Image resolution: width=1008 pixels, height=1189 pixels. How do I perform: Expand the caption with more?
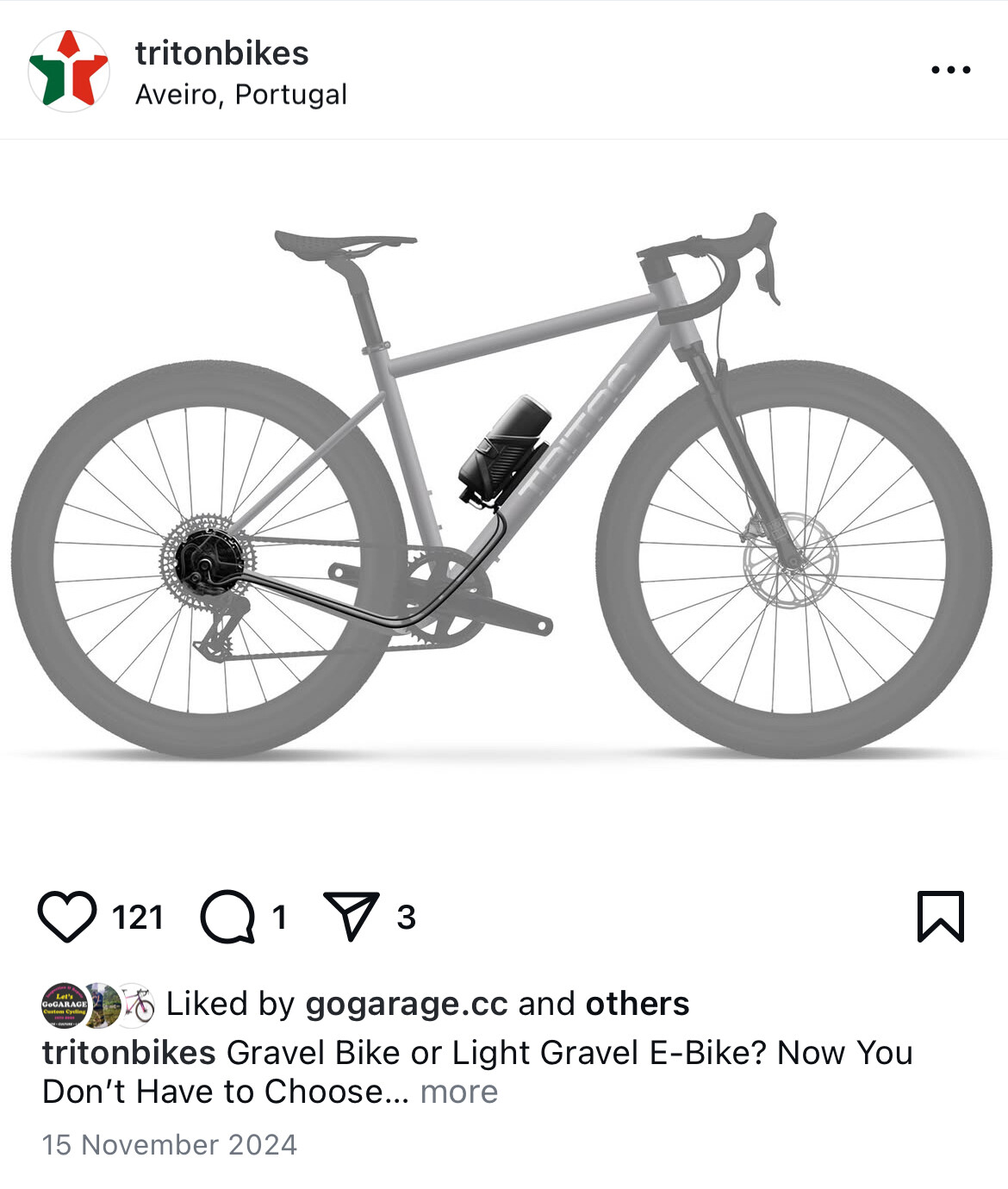tap(458, 1092)
